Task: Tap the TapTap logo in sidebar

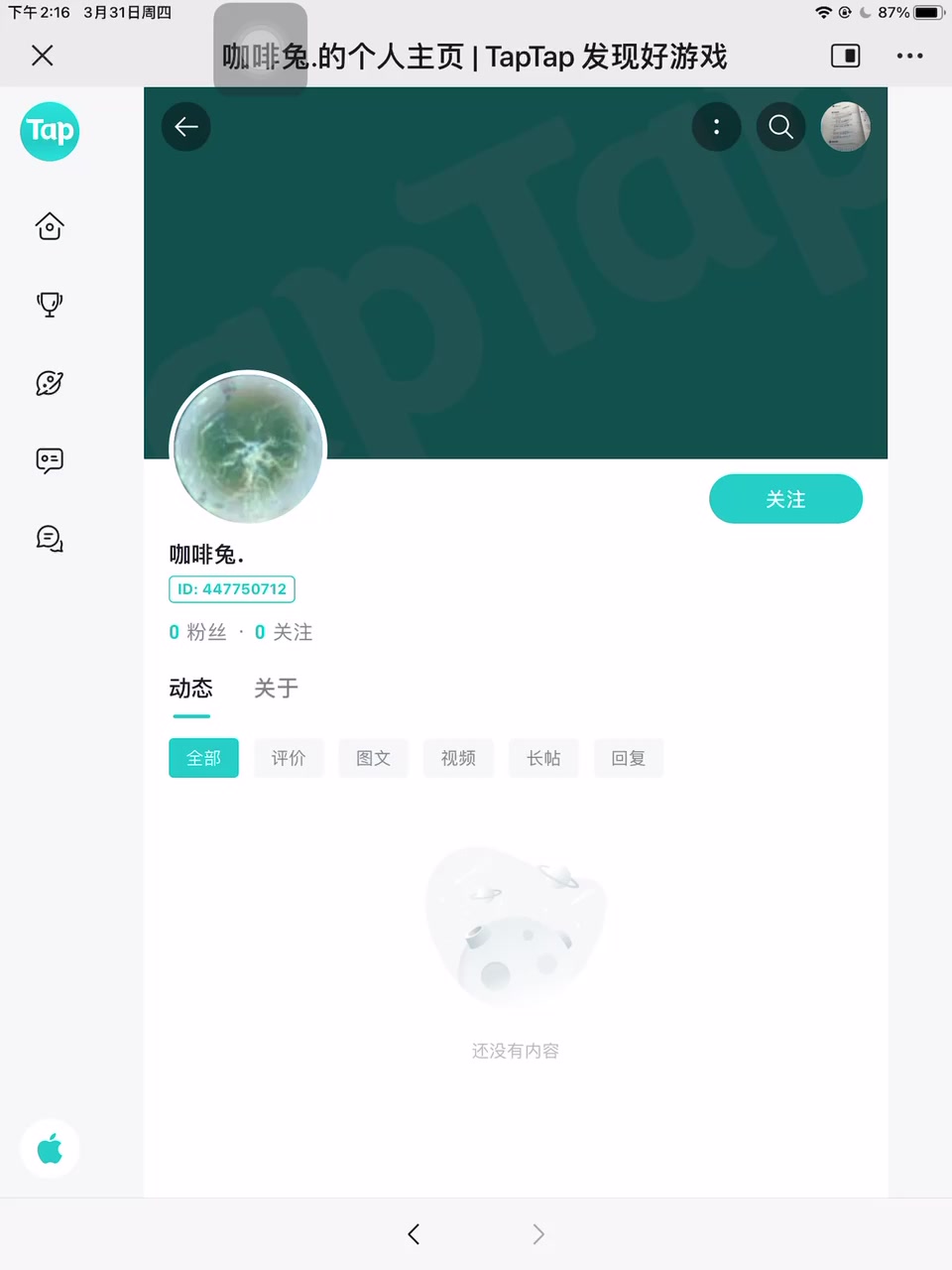Action: point(50,131)
